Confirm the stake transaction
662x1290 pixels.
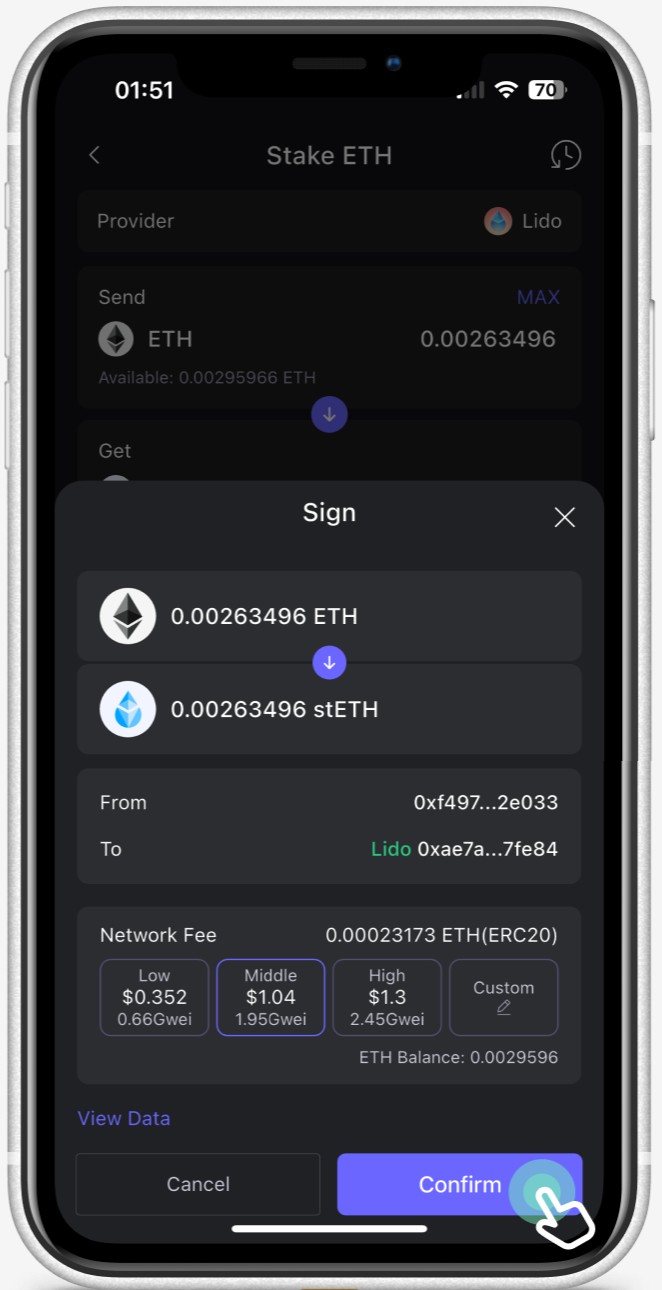click(459, 1184)
